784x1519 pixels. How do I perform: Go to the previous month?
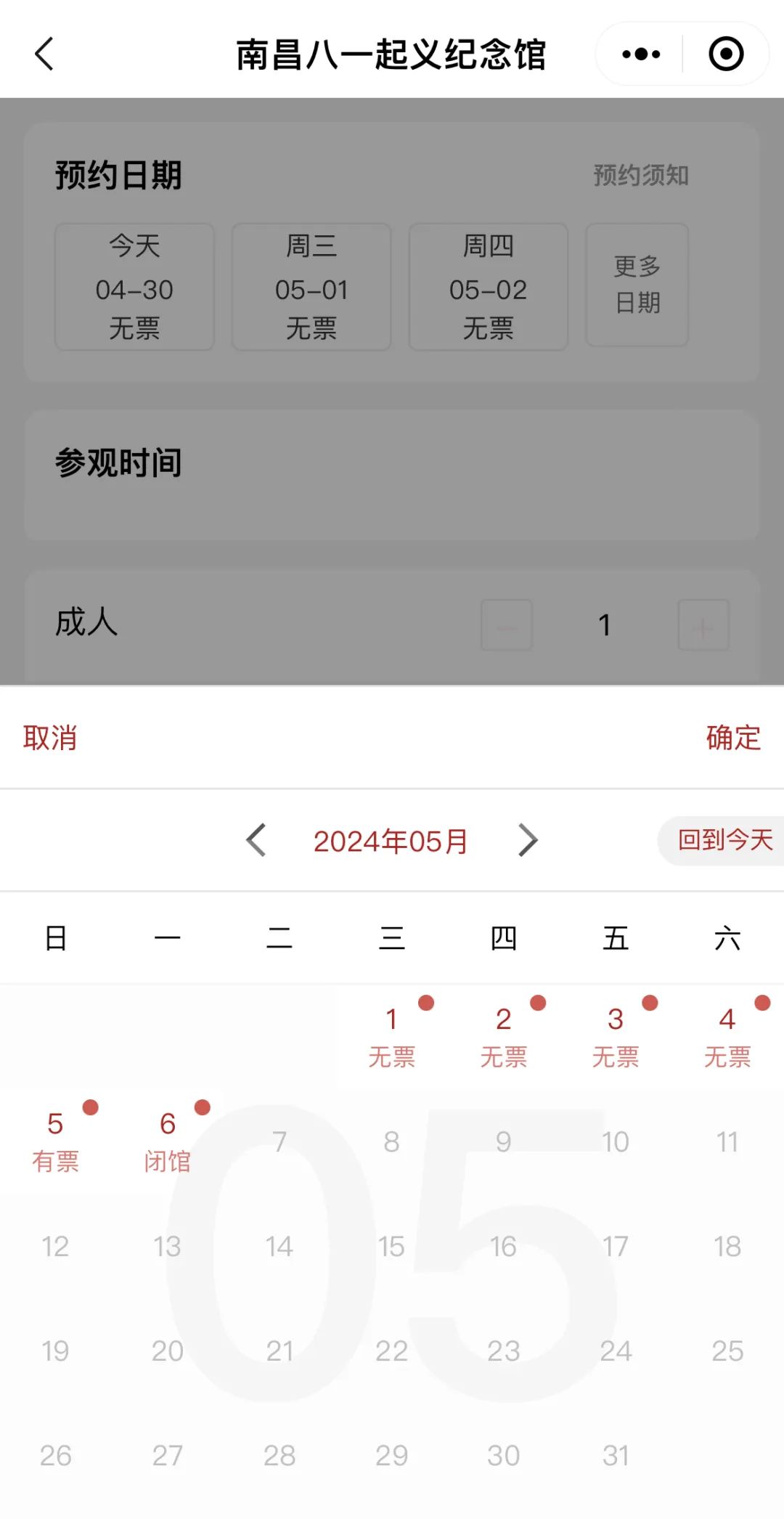(x=256, y=840)
